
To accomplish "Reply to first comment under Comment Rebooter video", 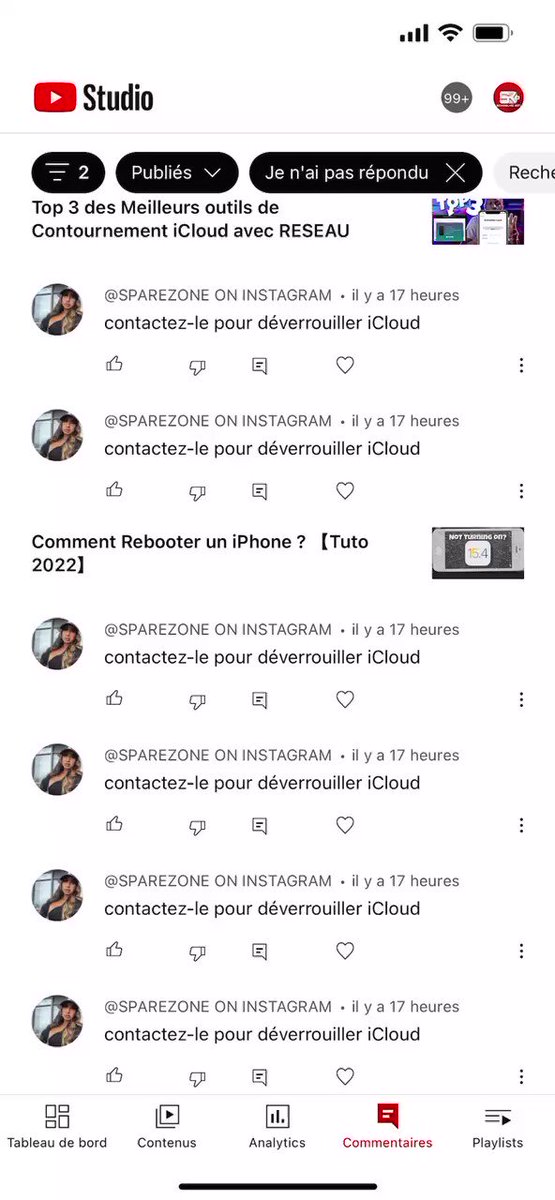I will point(260,700).
